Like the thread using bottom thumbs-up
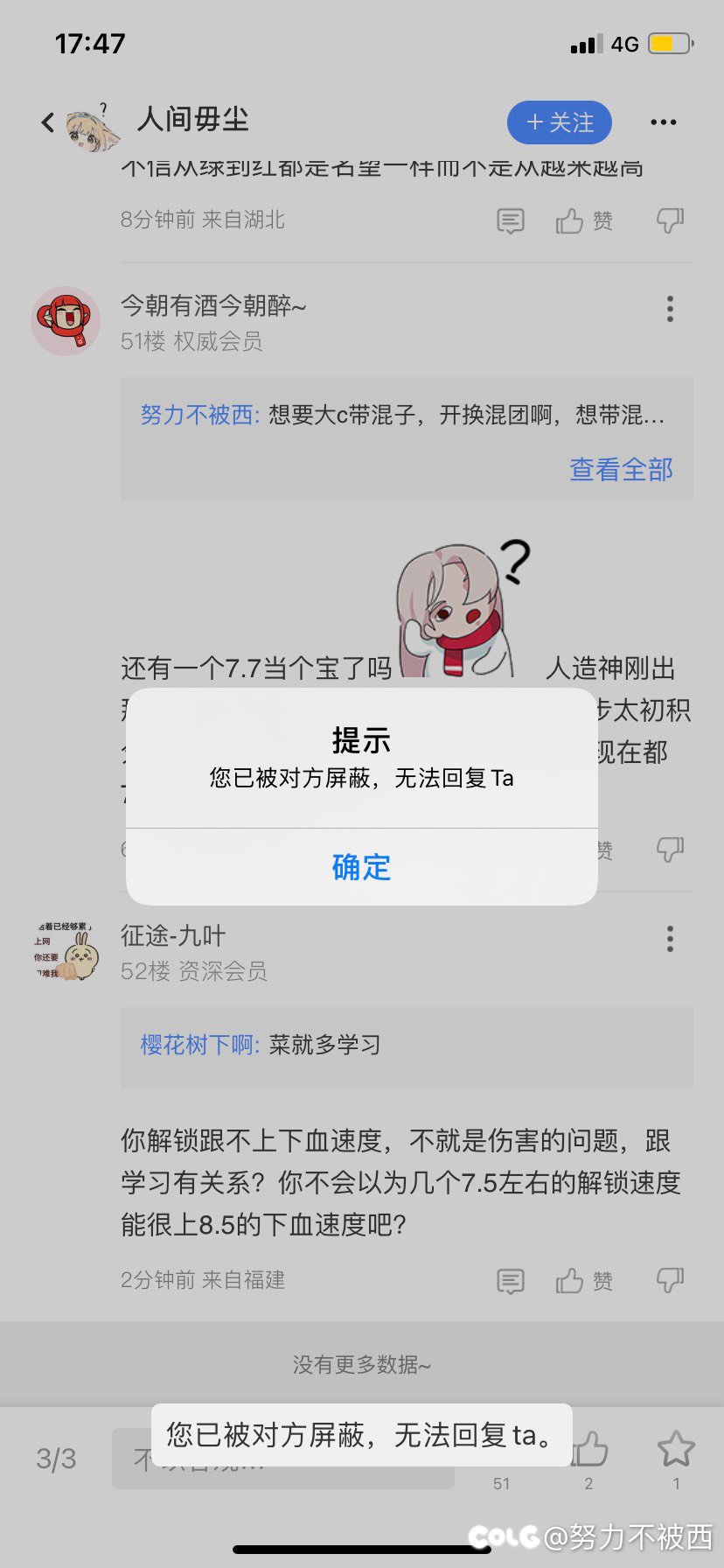Image resolution: width=724 pixels, height=1568 pixels. point(589,1450)
